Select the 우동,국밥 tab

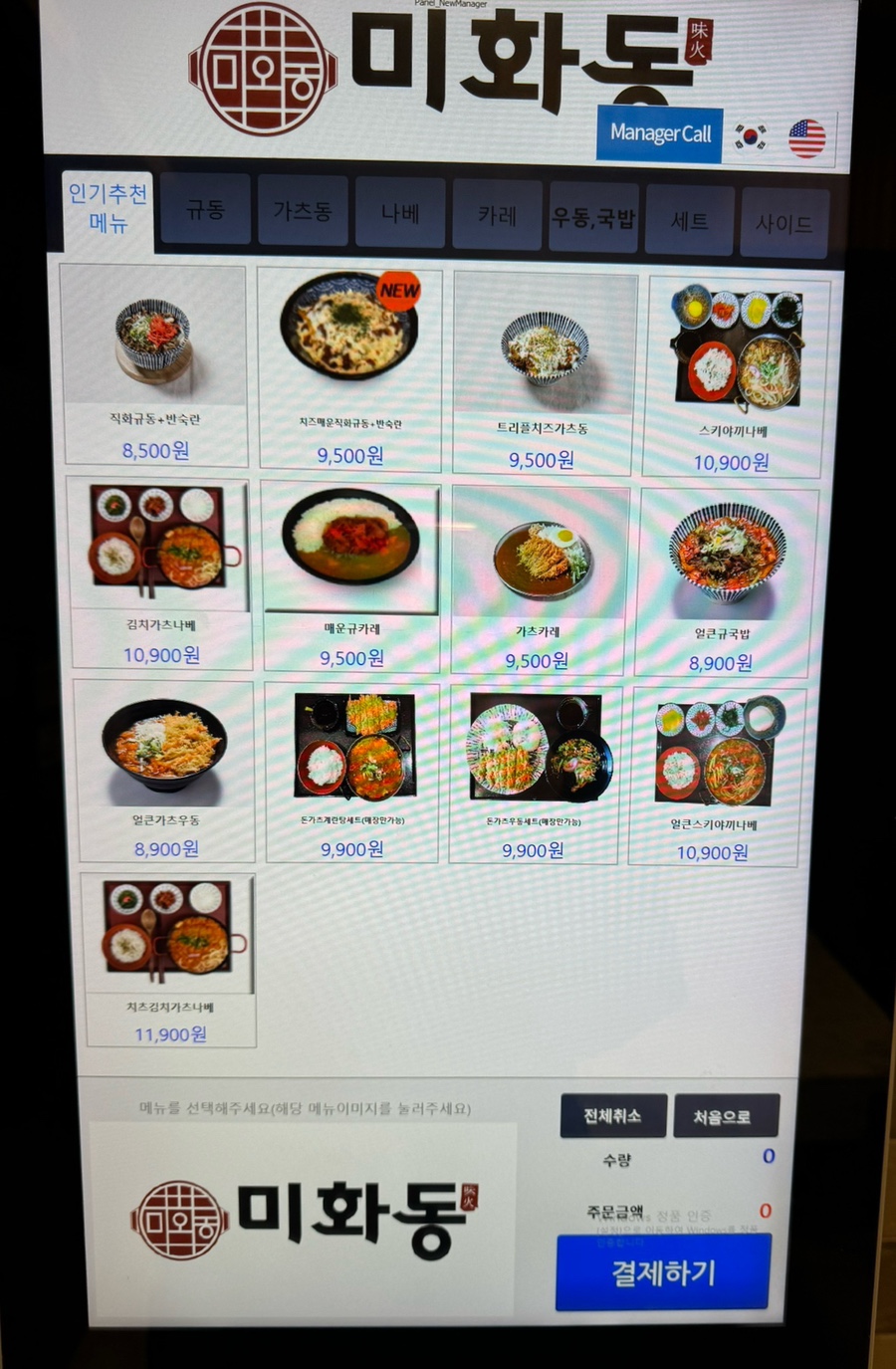(593, 217)
